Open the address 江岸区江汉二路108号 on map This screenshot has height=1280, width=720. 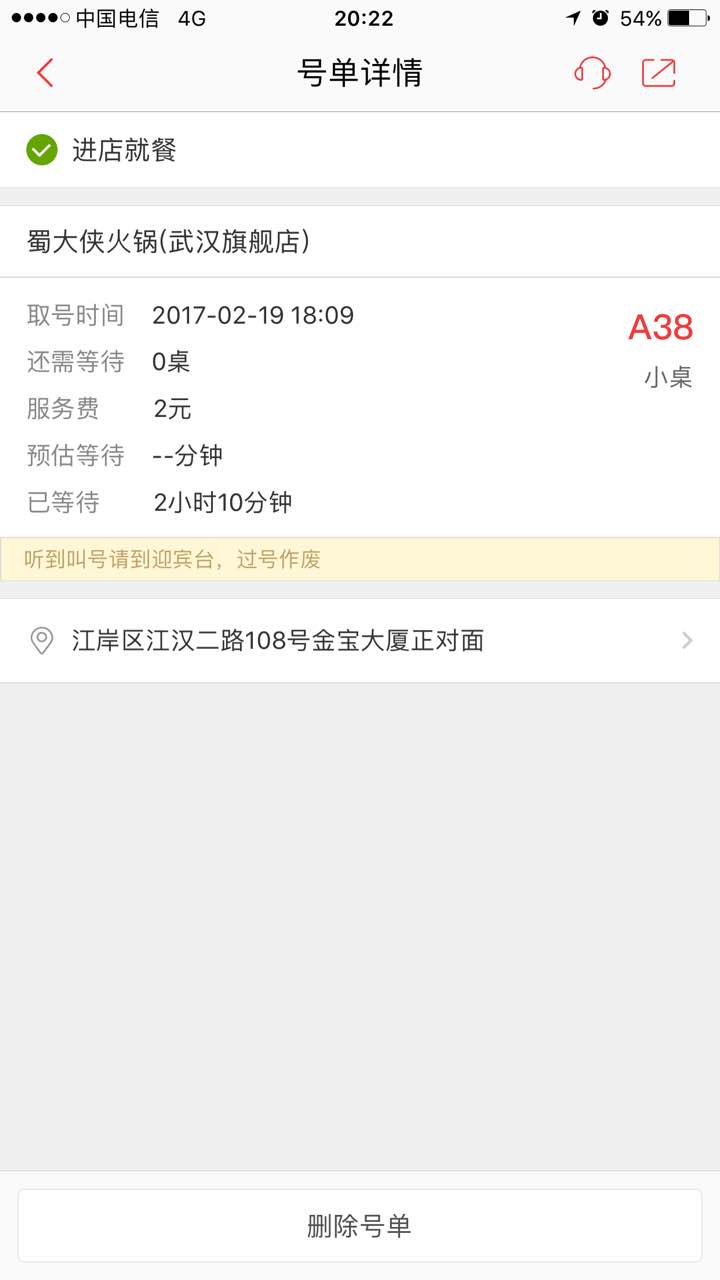click(x=360, y=641)
